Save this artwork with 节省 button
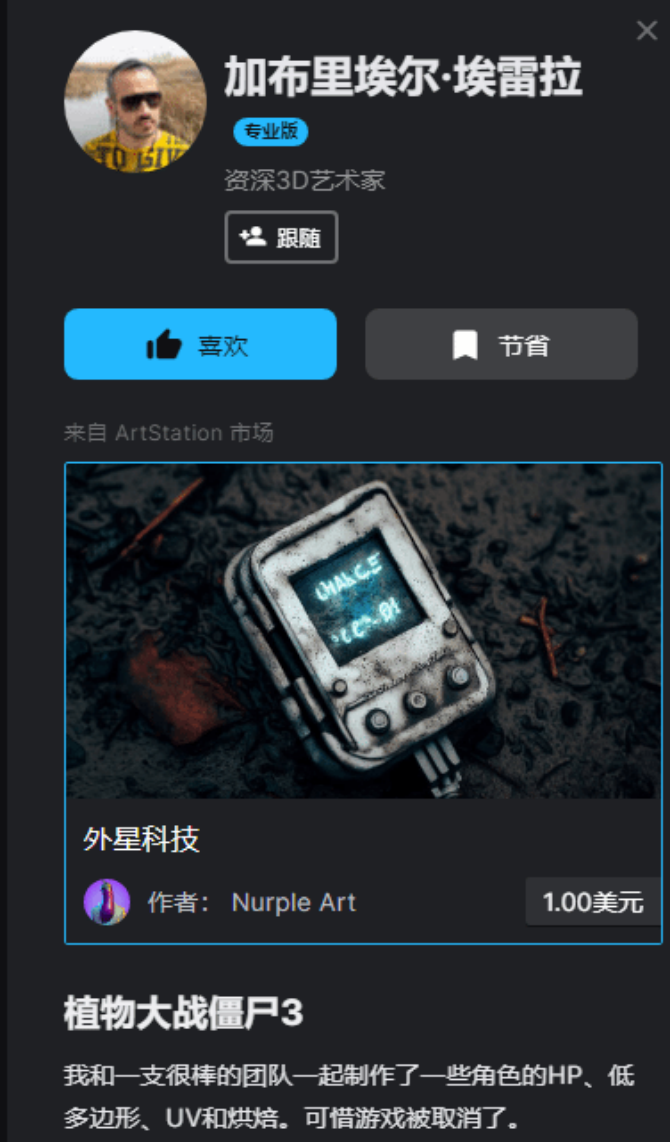This screenshot has width=670, height=1142. (x=501, y=344)
